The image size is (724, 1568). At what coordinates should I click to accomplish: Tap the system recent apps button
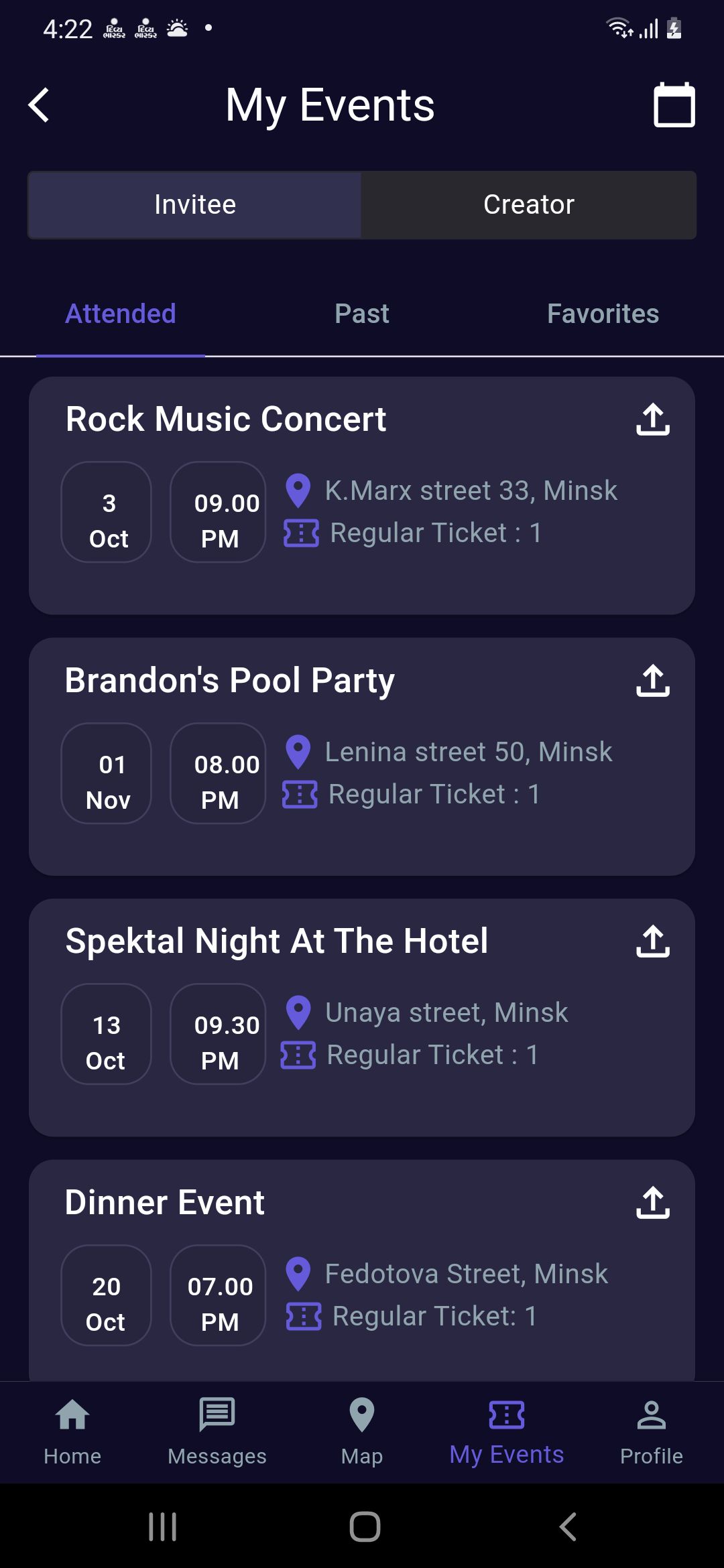point(162,1526)
